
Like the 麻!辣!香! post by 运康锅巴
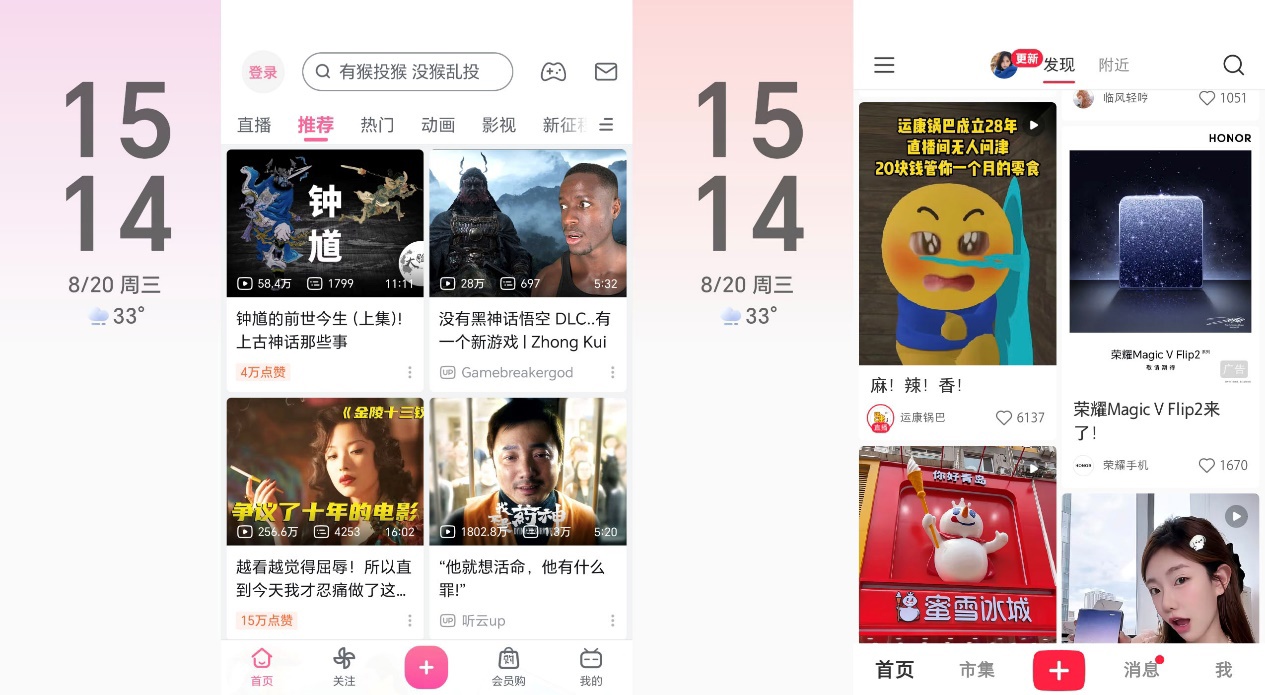[x=1004, y=418]
